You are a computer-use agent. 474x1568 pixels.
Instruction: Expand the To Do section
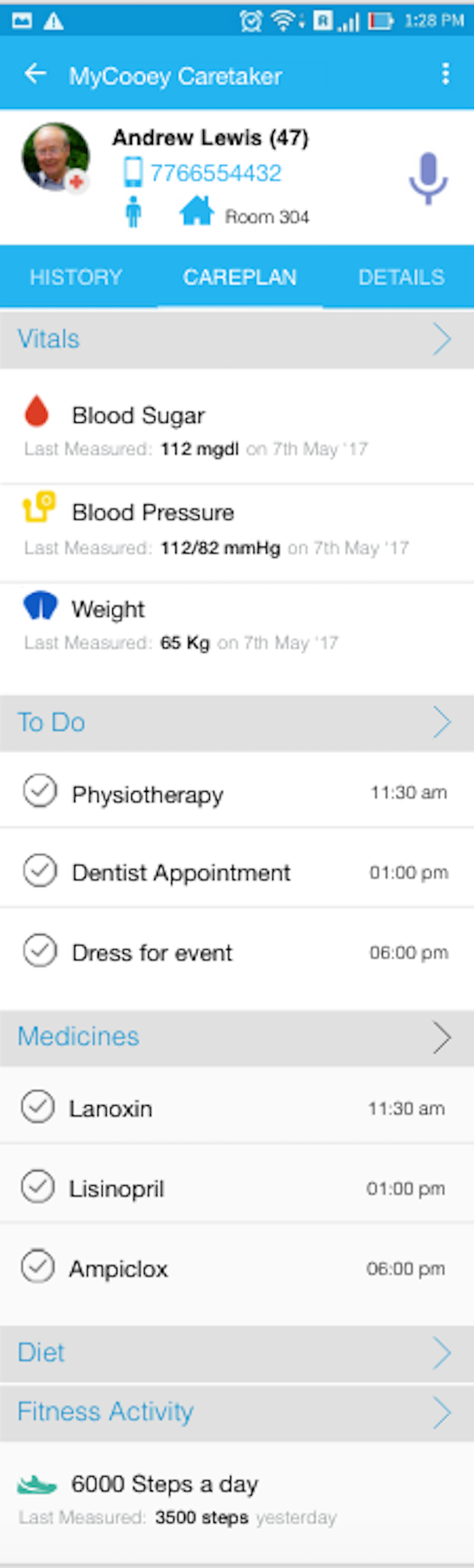click(x=442, y=722)
